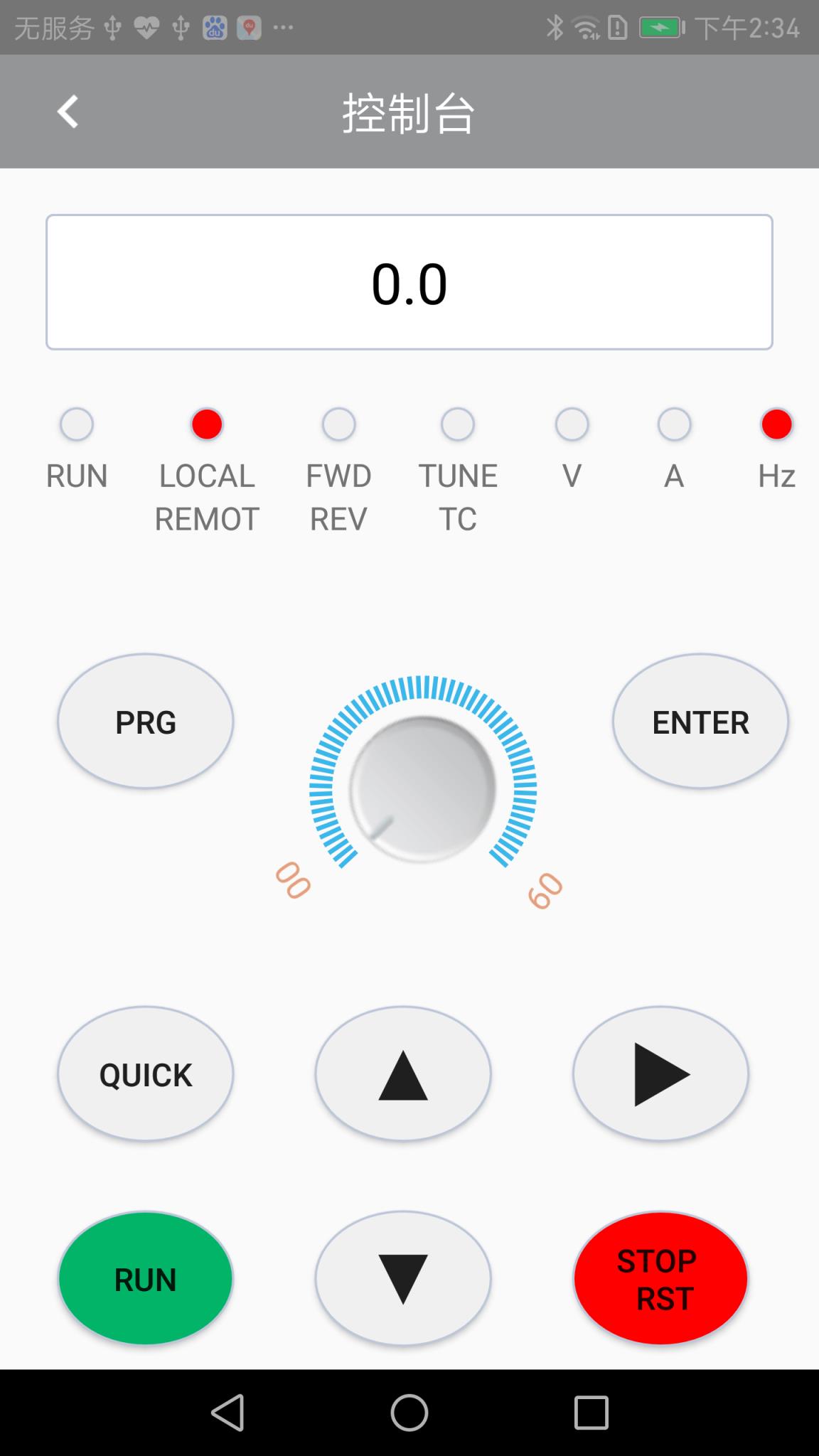Increase value with the up arrow button

[x=403, y=1074]
